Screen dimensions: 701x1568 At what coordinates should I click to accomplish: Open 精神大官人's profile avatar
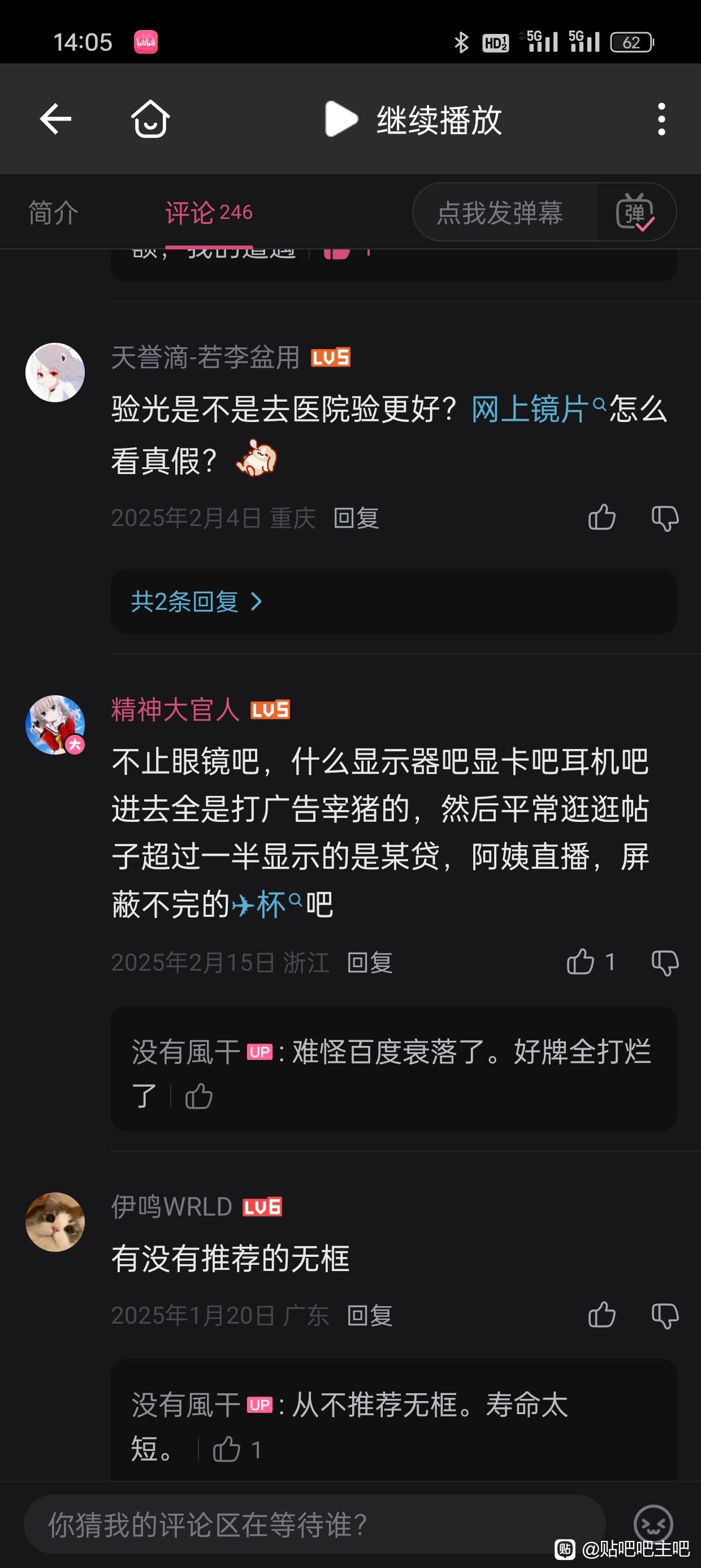[55, 725]
